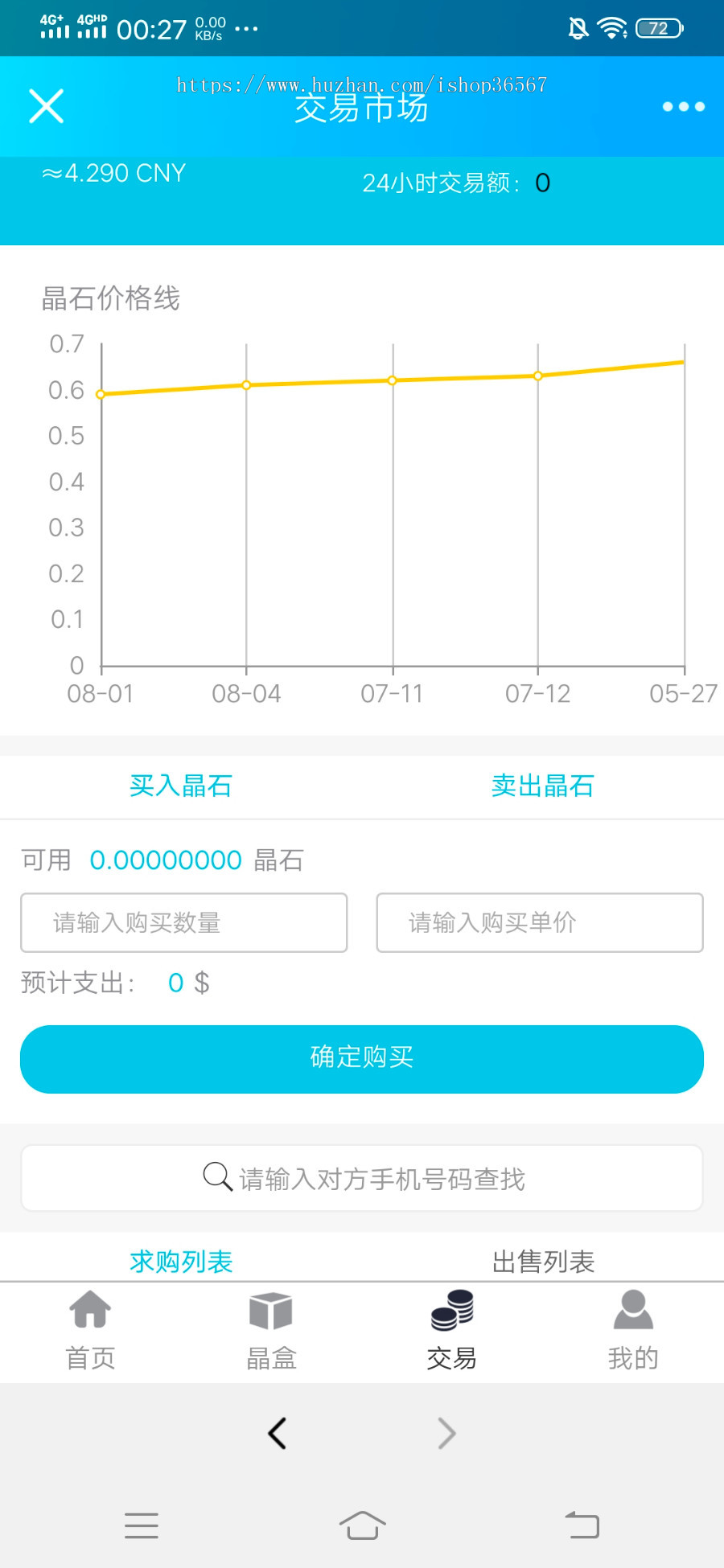Open the 交易 trading coins icon
Viewport: 724px width, 1568px height.
click(x=452, y=1308)
